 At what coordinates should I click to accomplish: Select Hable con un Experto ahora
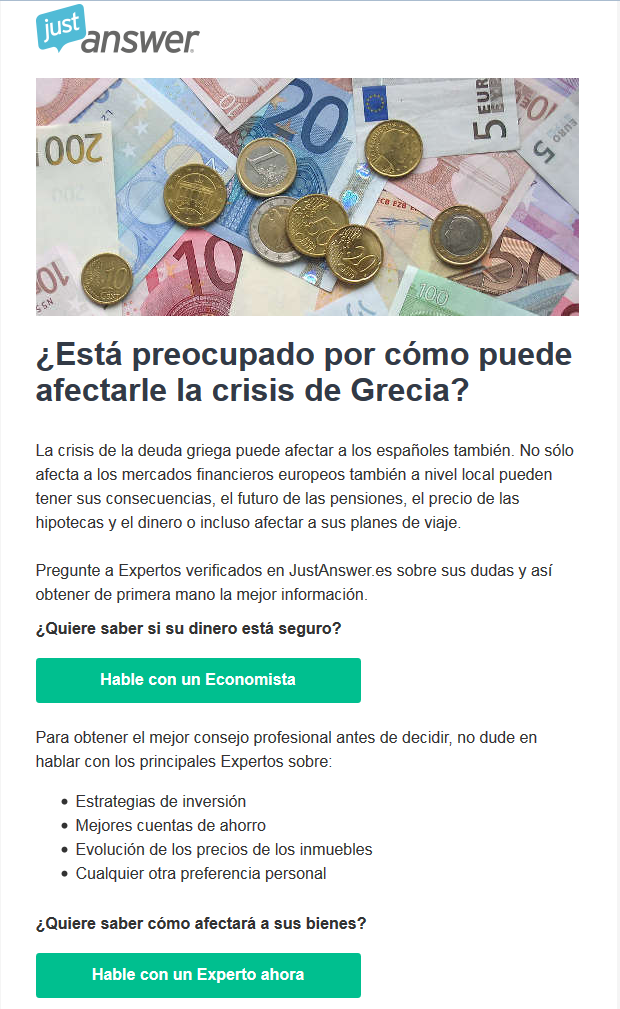click(x=198, y=974)
